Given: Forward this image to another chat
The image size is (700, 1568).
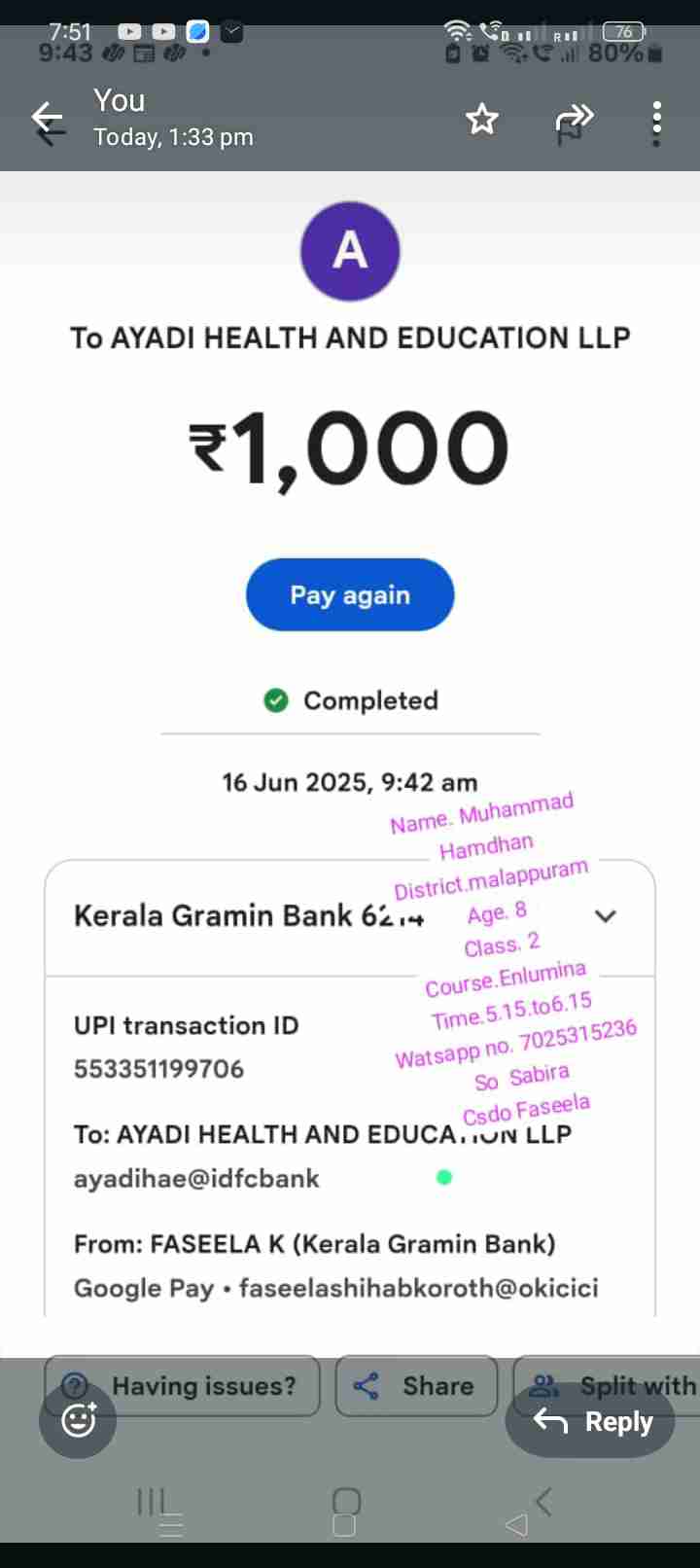Looking at the screenshot, I should pyautogui.click(x=573, y=120).
